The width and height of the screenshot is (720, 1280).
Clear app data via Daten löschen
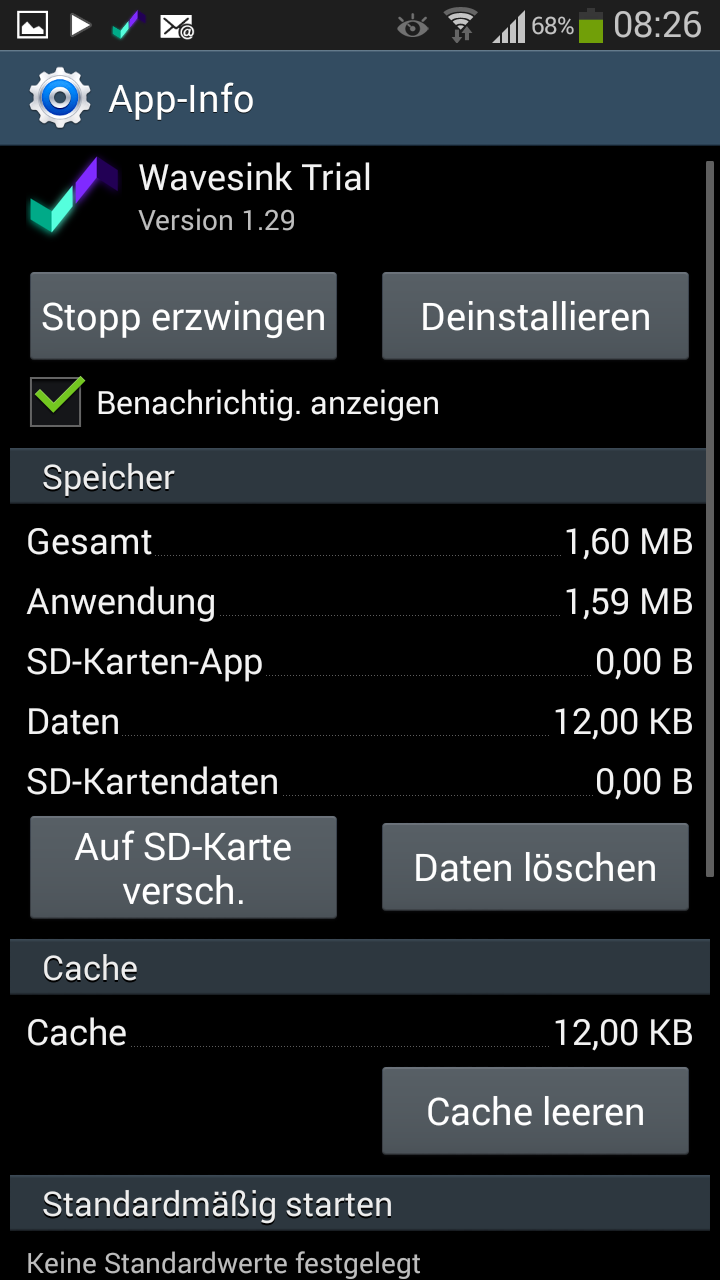(x=535, y=867)
